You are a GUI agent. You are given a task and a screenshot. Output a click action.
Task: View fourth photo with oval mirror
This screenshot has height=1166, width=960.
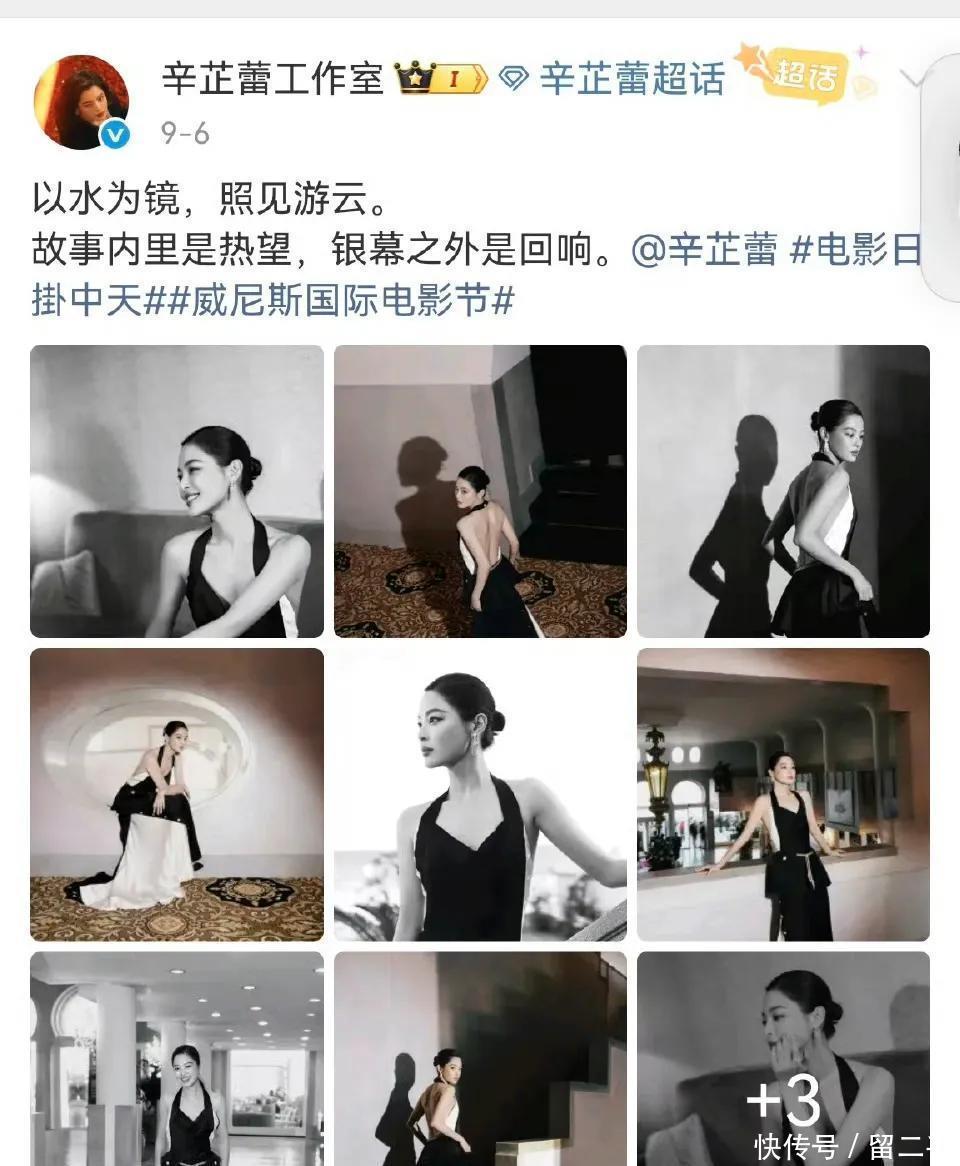[177, 794]
